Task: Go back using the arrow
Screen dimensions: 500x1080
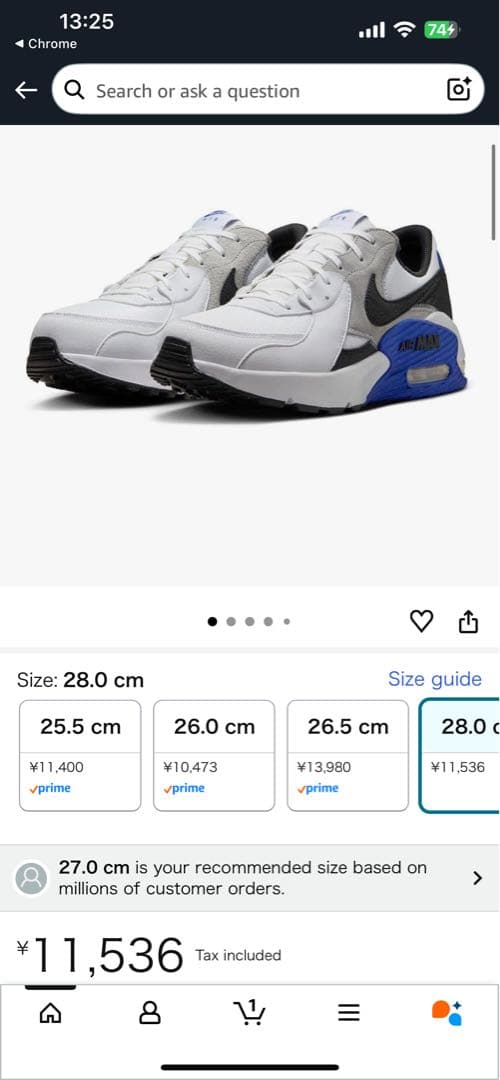Action: pos(26,90)
